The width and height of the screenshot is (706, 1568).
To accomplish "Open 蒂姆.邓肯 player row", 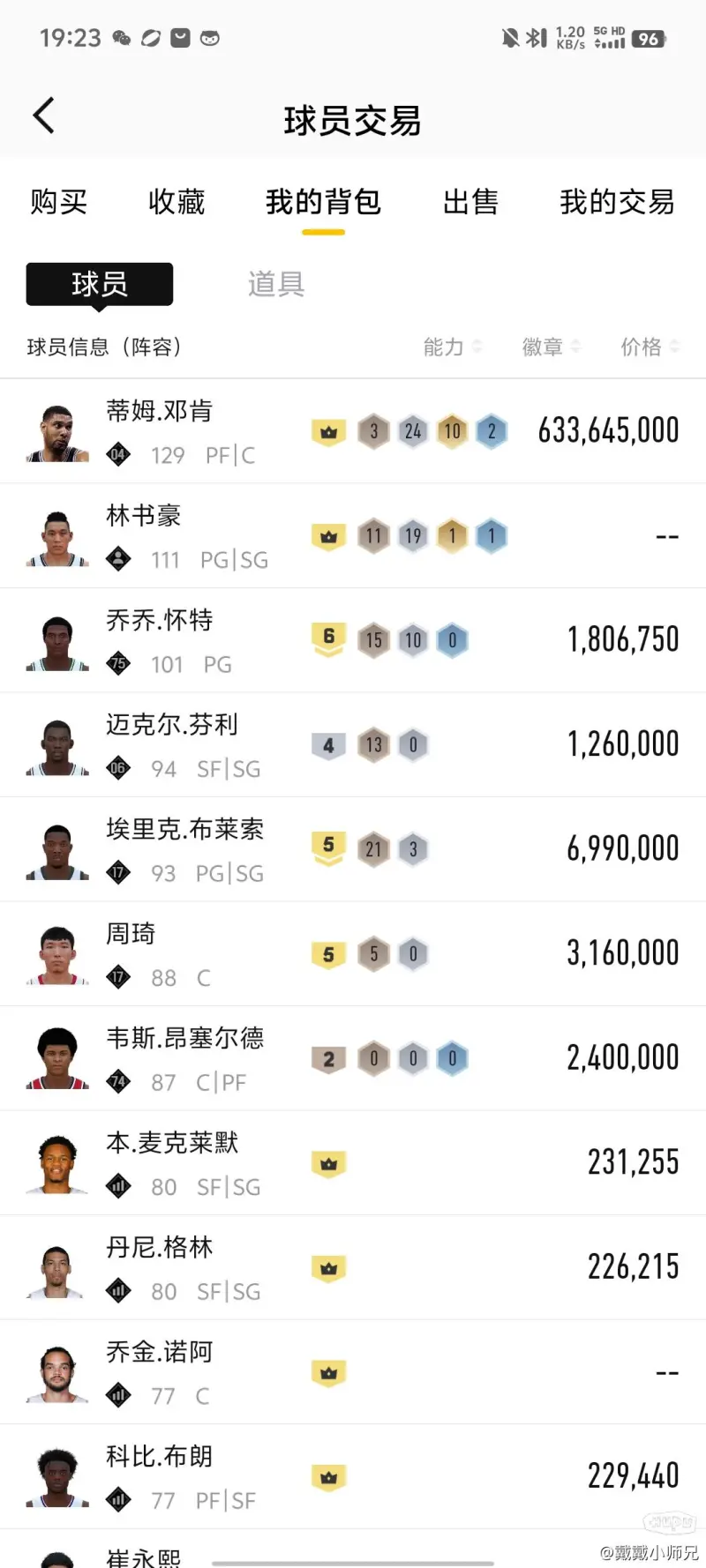I will coord(353,431).
